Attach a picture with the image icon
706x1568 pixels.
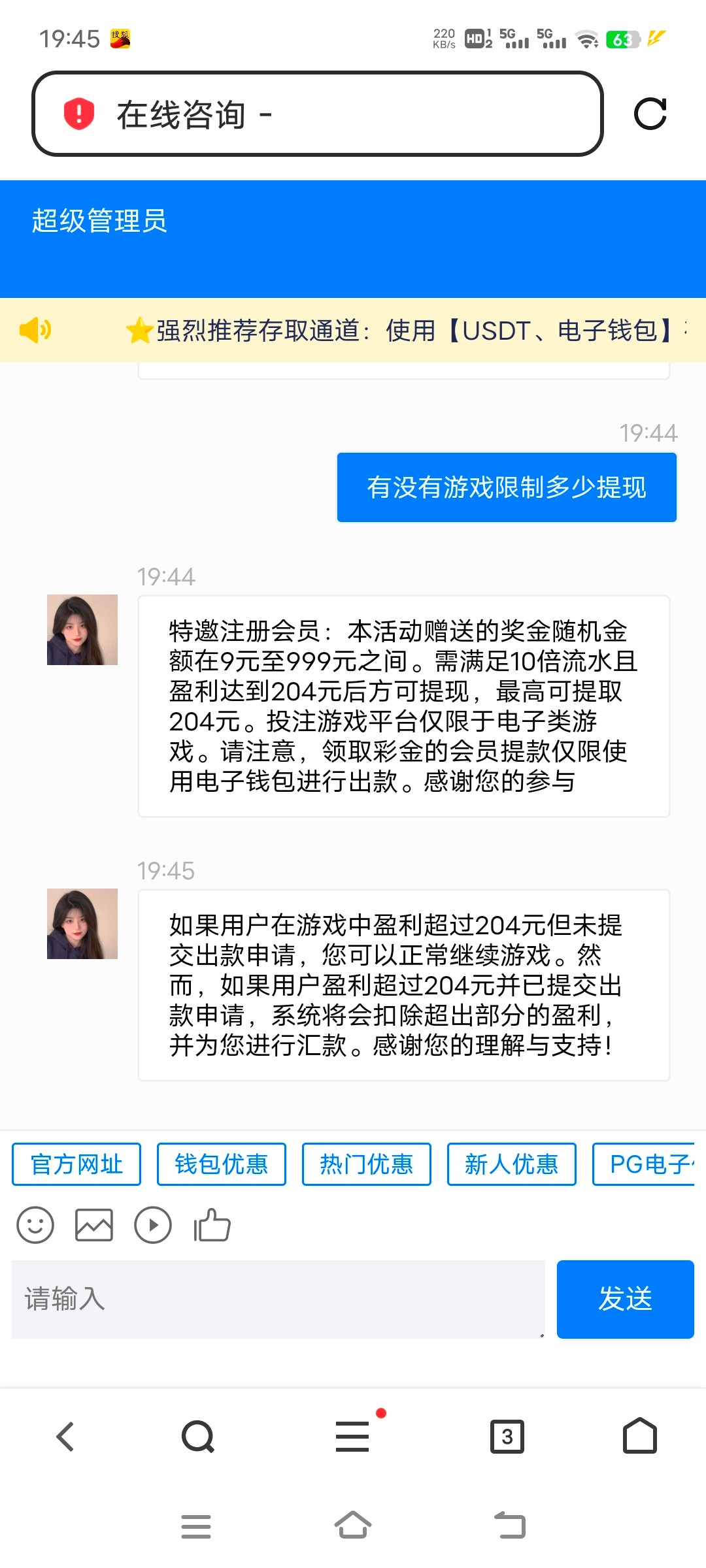(x=94, y=1225)
